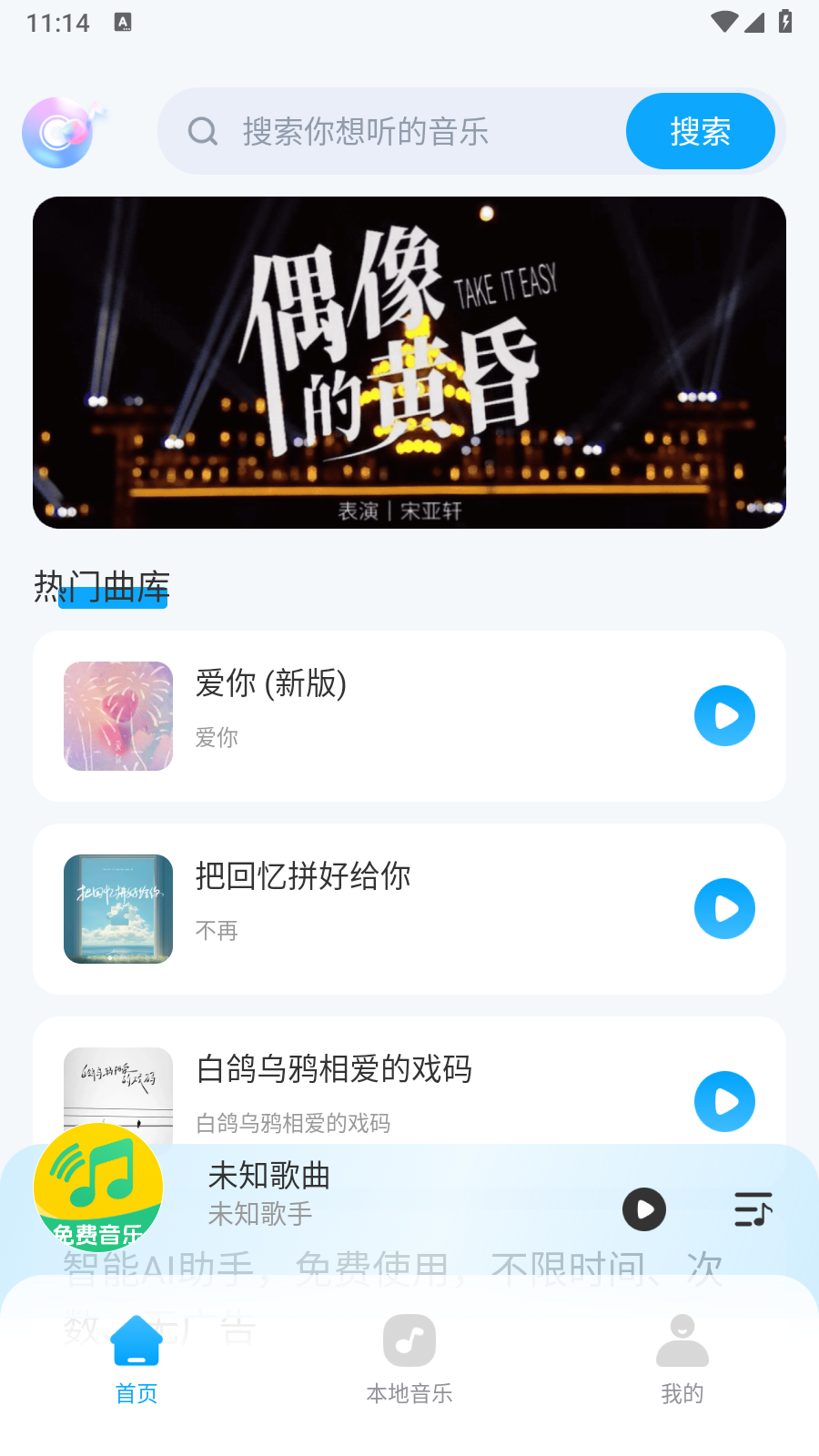Viewport: 819px width, 1456px height.
Task: Open the 爱你 album cover
Action: 117,716
